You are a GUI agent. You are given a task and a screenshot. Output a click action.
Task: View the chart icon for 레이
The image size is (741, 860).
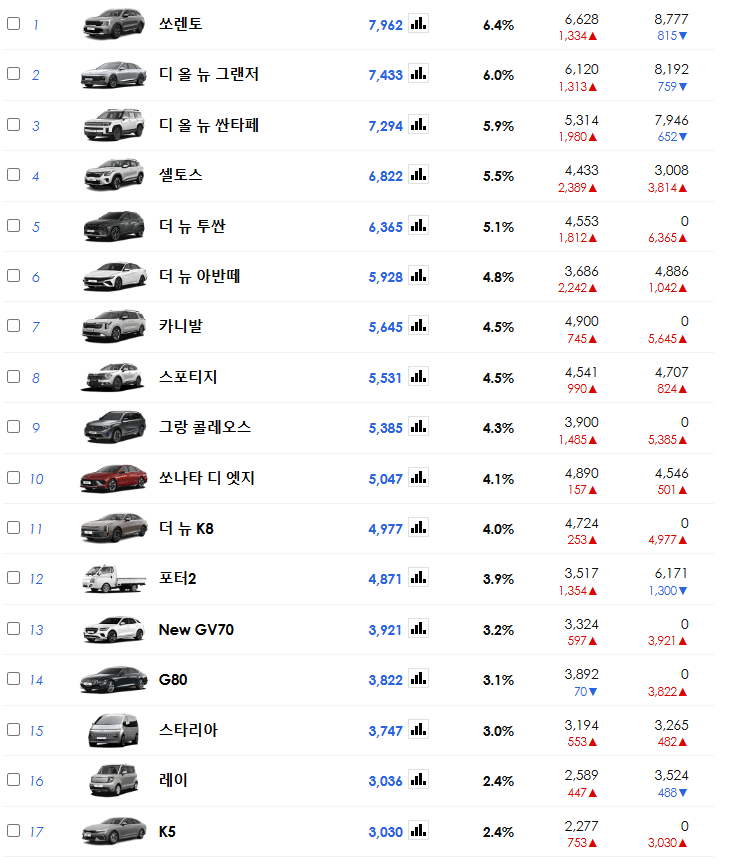(x=418, y=780)
